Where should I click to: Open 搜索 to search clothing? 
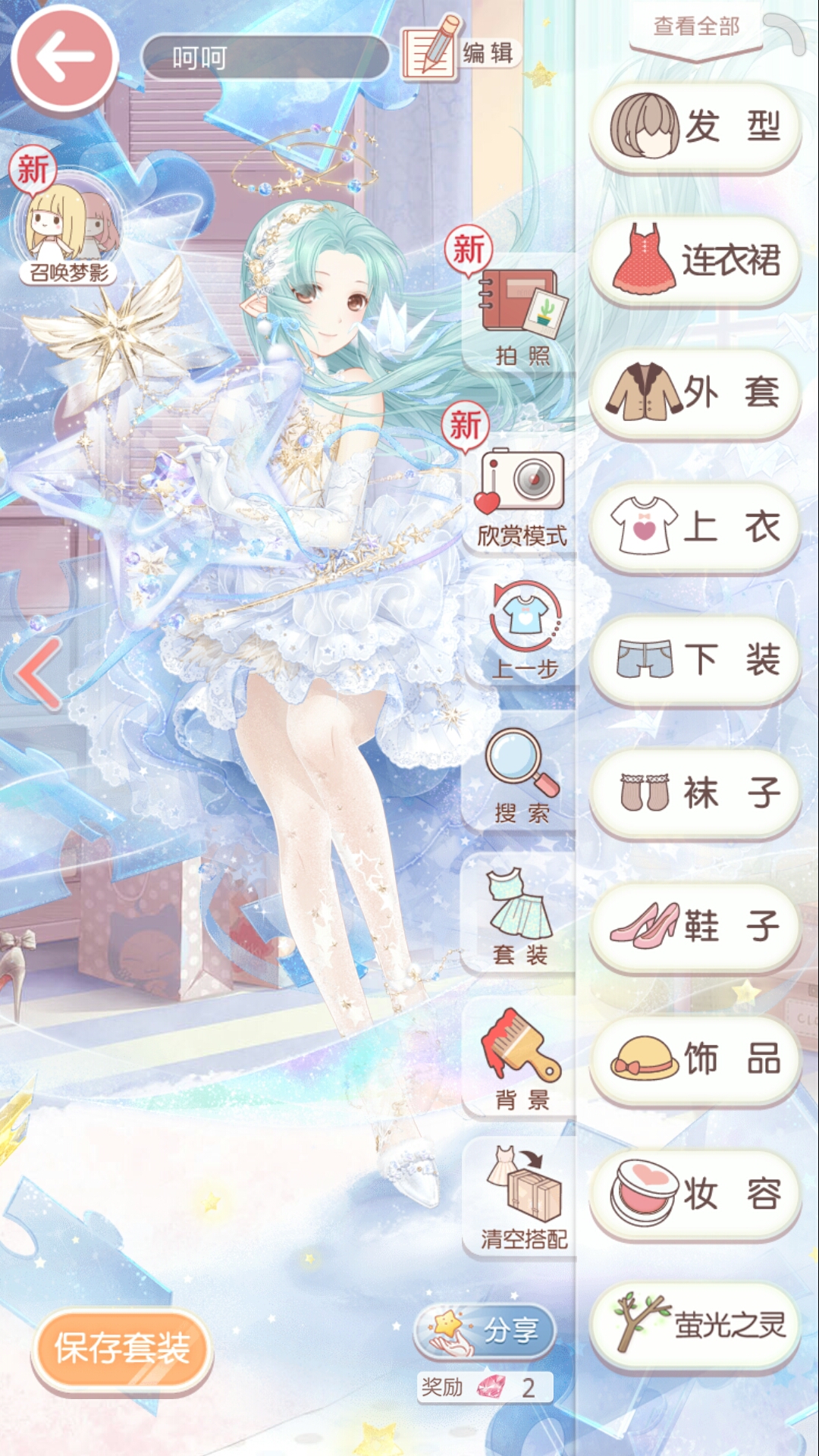pyautogui.click(x=522, y=775)
